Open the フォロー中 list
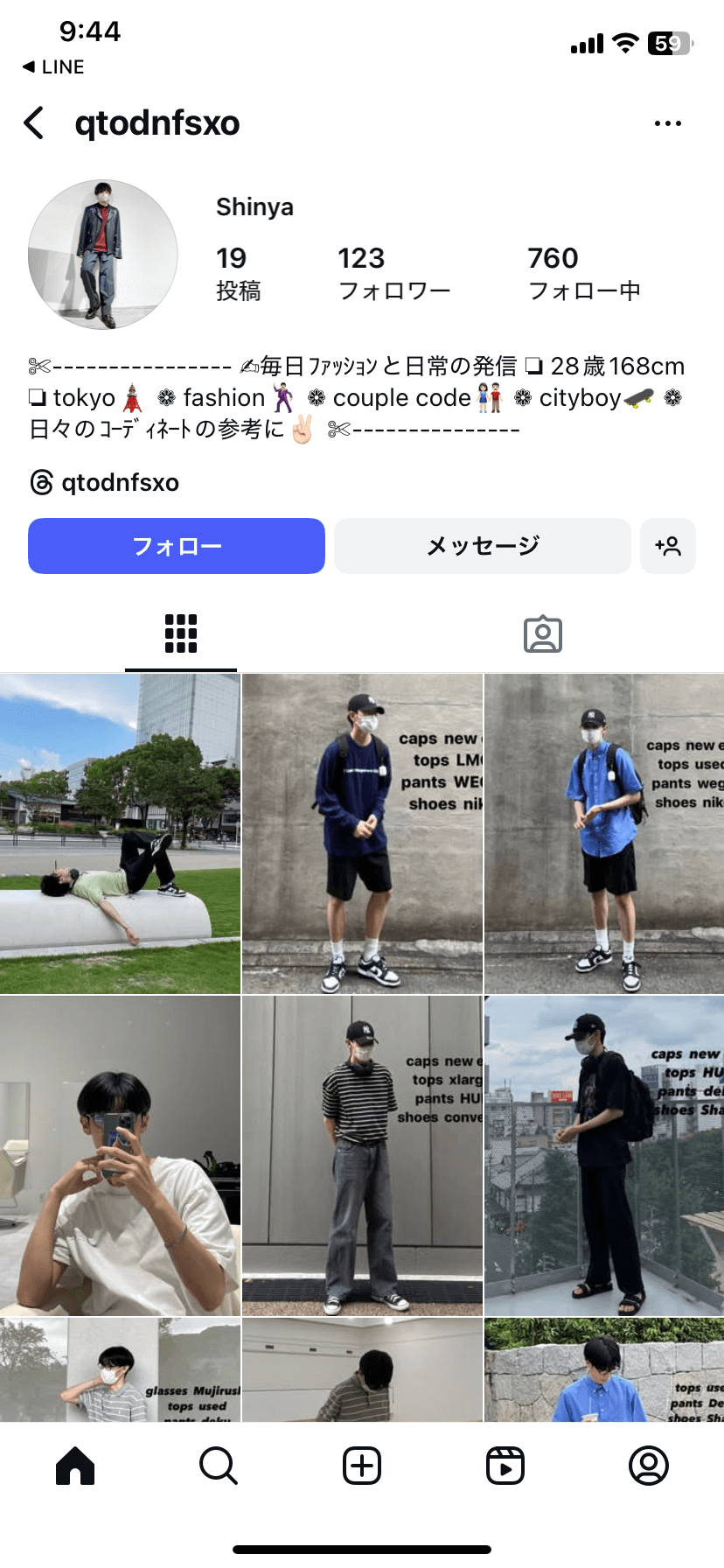The height and width of the screenshot is (1568, 724). click(x=583, y=273)
